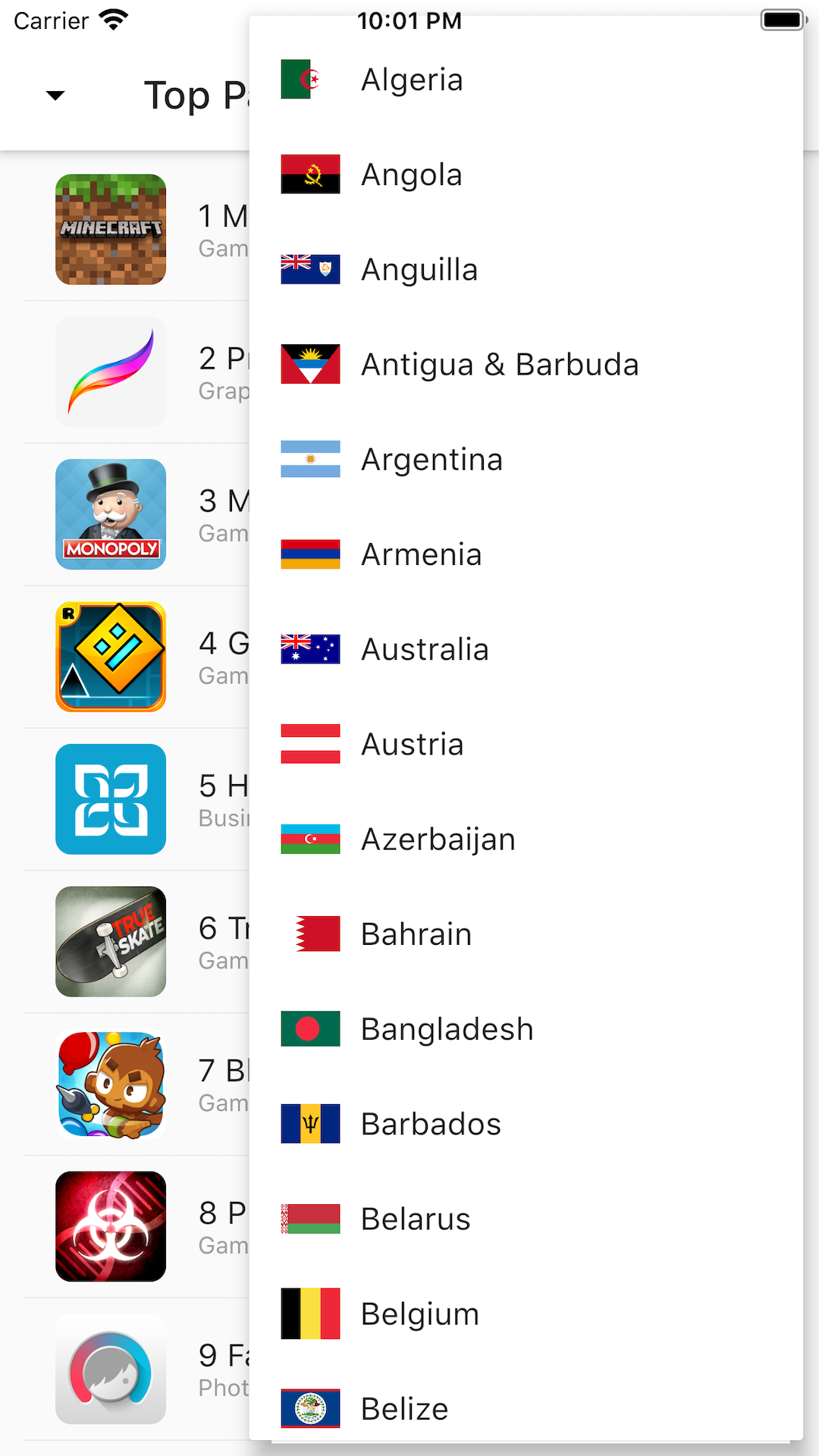Screen dimensions: 819x1456
Task: Open the True Skate entry
Action: click(x=111, y=941)
